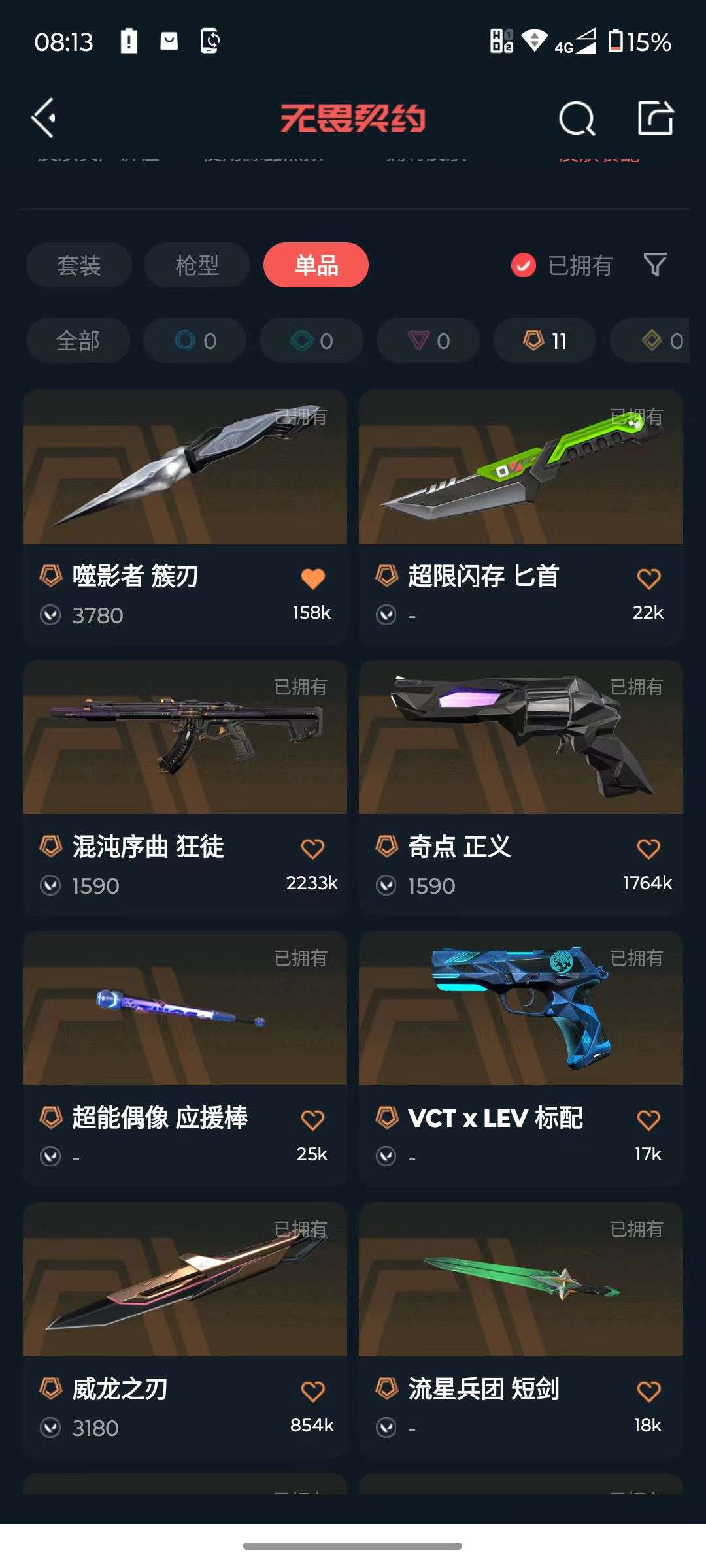Image resolution: width=706 pixels, height=1568 pixels.
Task: Select the orange pentagon filter showing 11
Action: click(544, 340)
